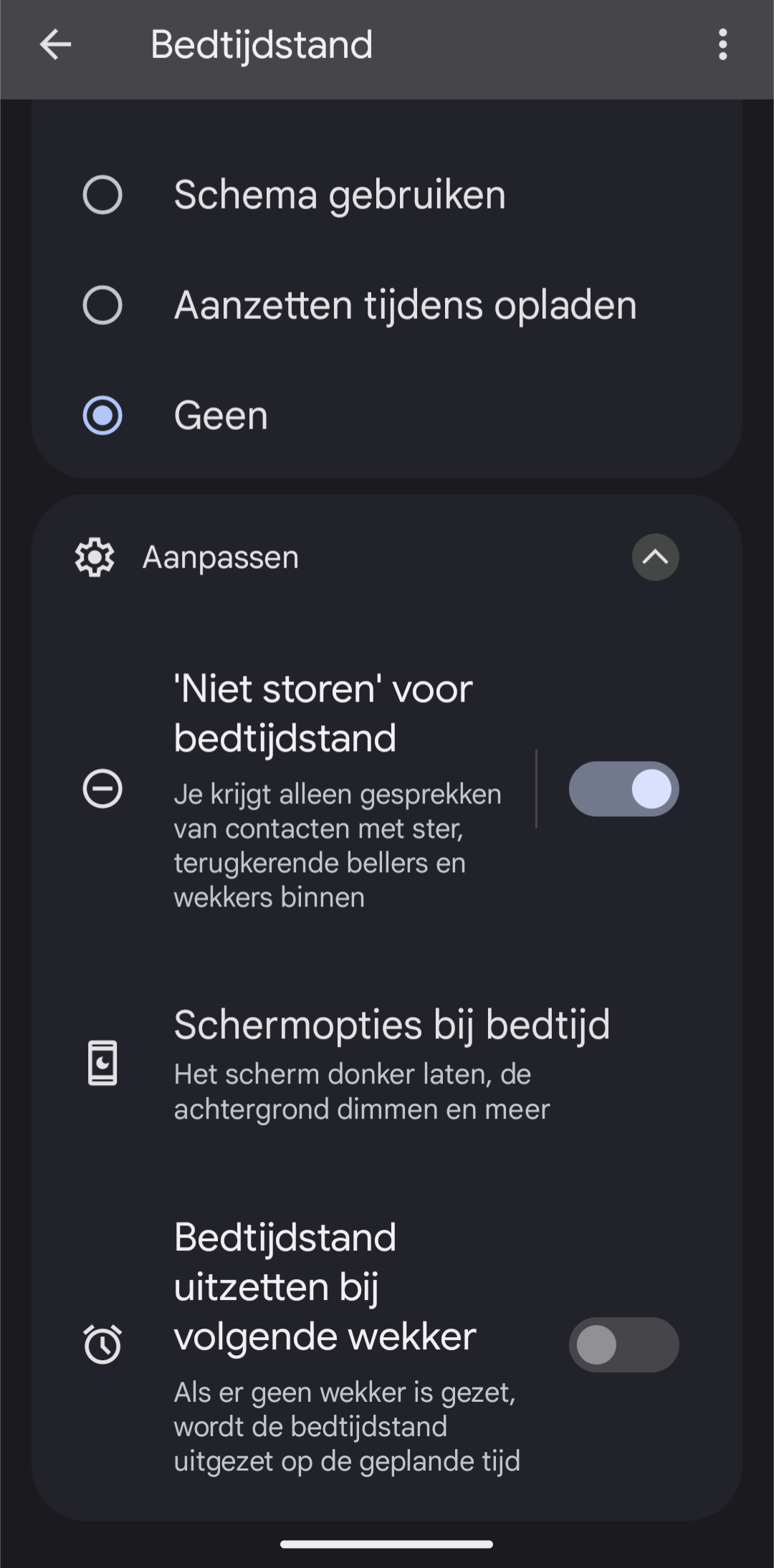Go back using the arrow icon

55,45
